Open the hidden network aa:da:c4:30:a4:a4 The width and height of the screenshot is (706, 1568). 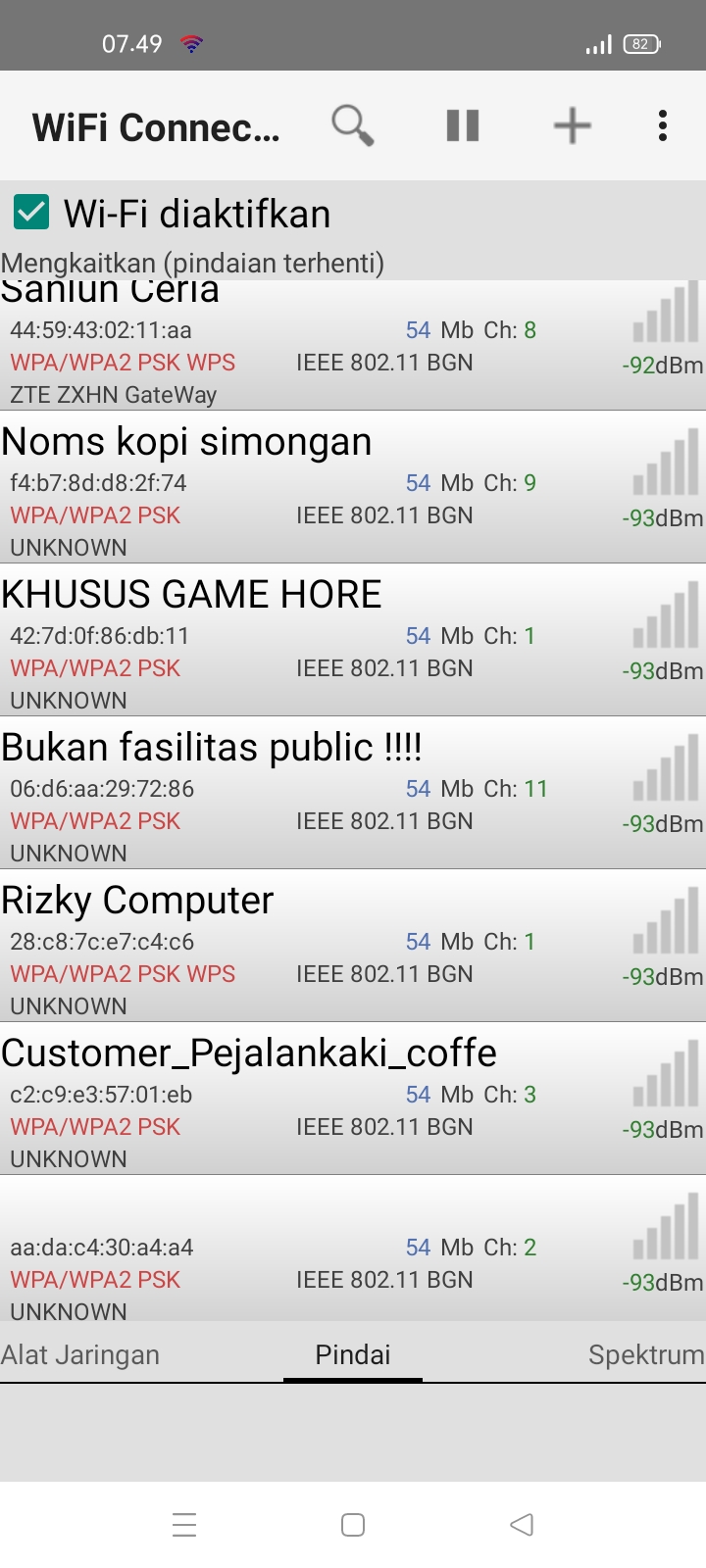pyautogui.click(x=353, y=1249)
